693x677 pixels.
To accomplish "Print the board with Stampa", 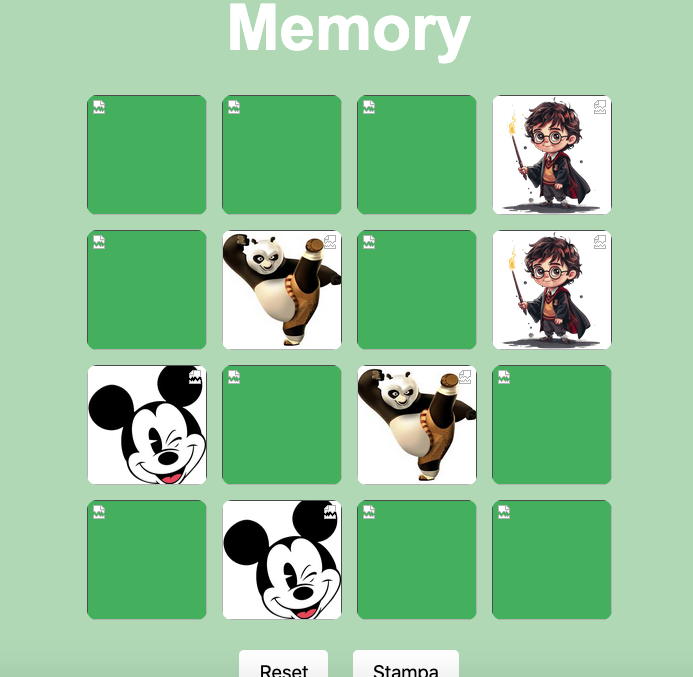I will click(x=405, y=666).
